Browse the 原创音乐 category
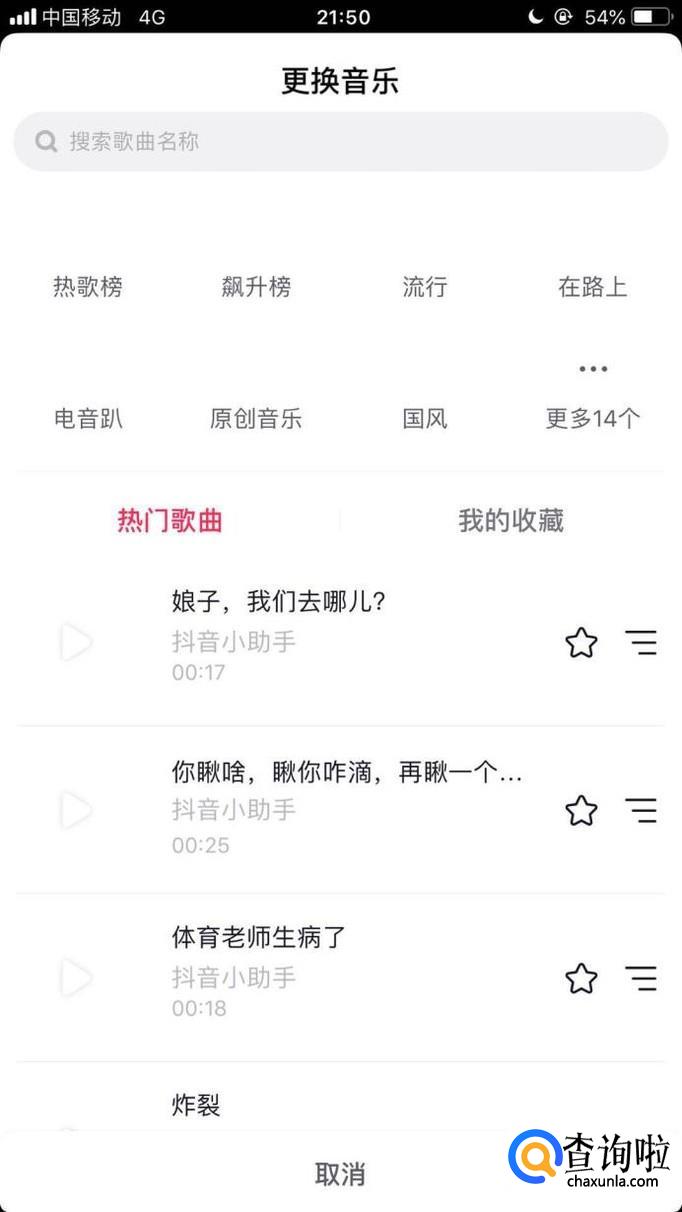Image resolution: width=682 pixels, height=1212 pixels. [256, 418]
